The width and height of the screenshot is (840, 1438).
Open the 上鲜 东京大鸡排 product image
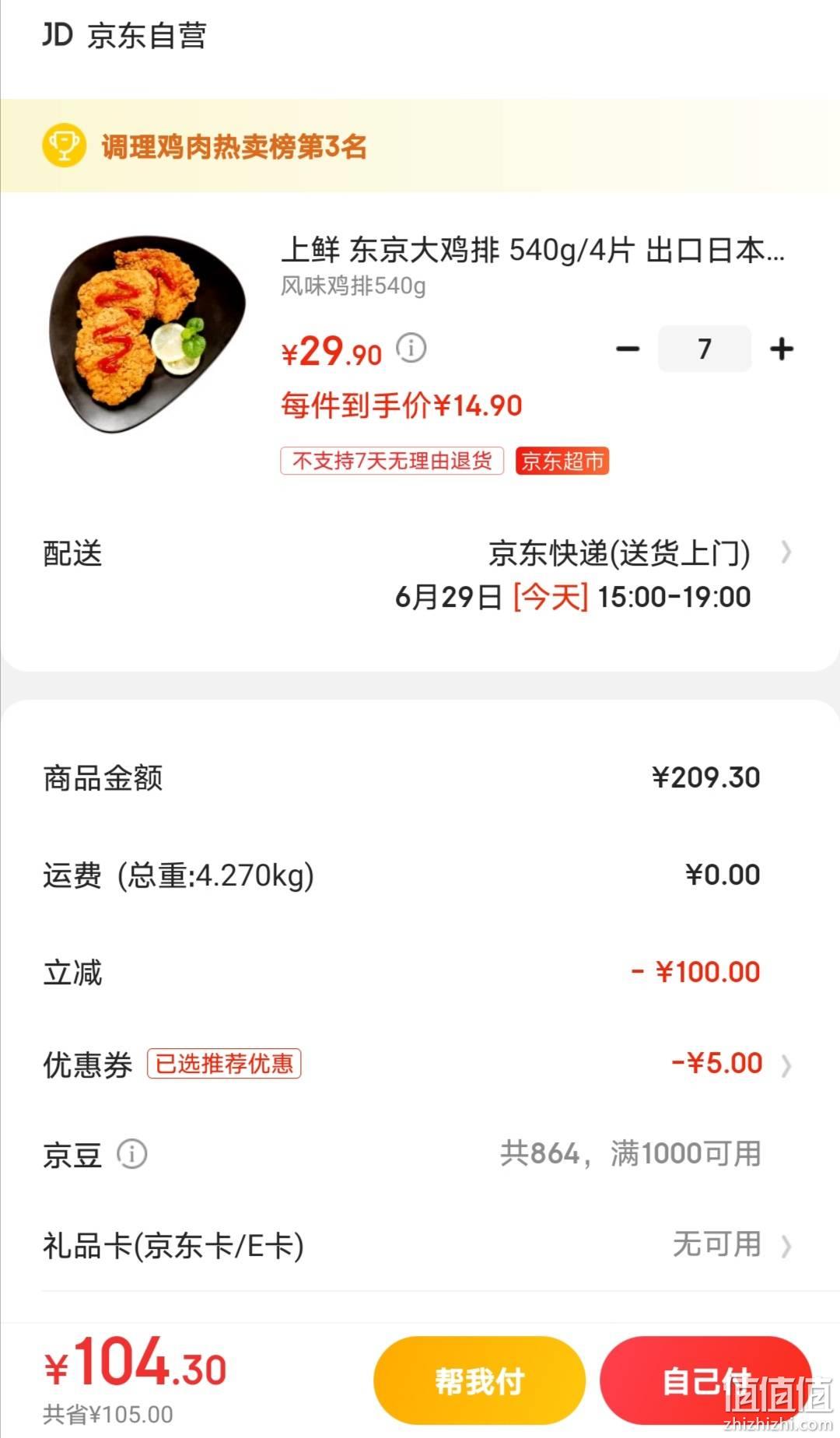(x=148, y=335)
